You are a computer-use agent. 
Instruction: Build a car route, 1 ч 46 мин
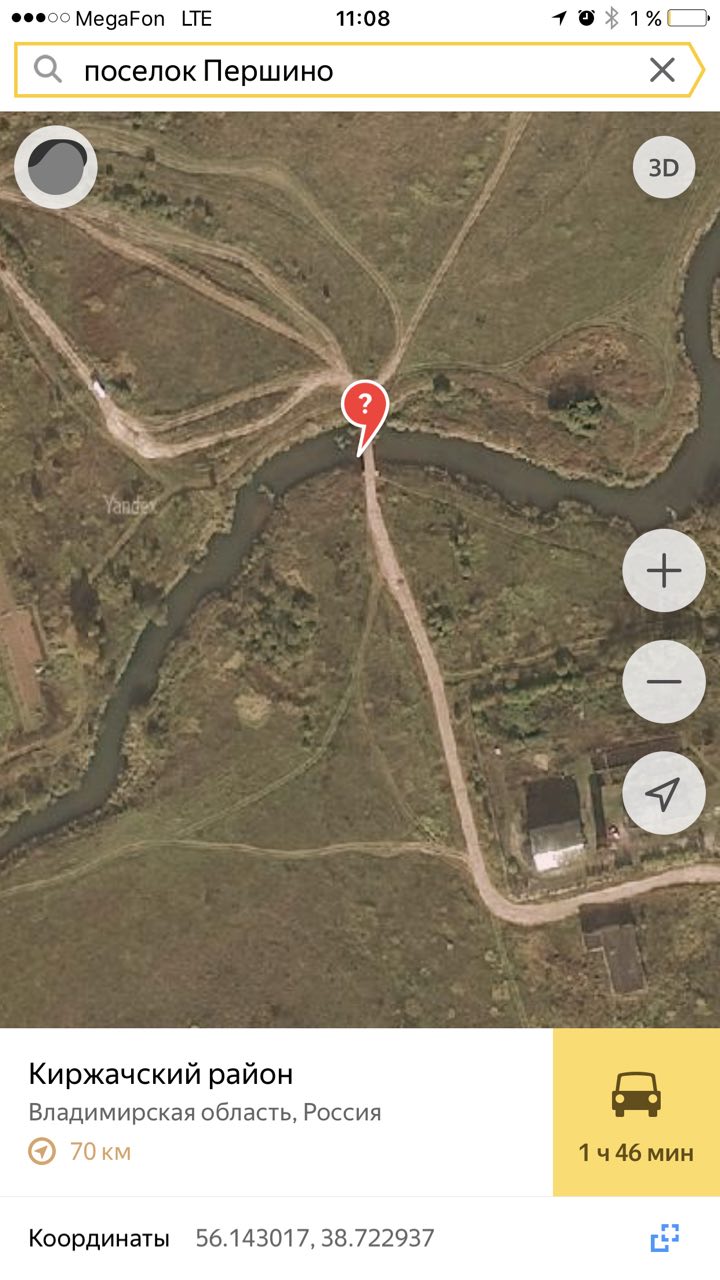click(636, 1112)
